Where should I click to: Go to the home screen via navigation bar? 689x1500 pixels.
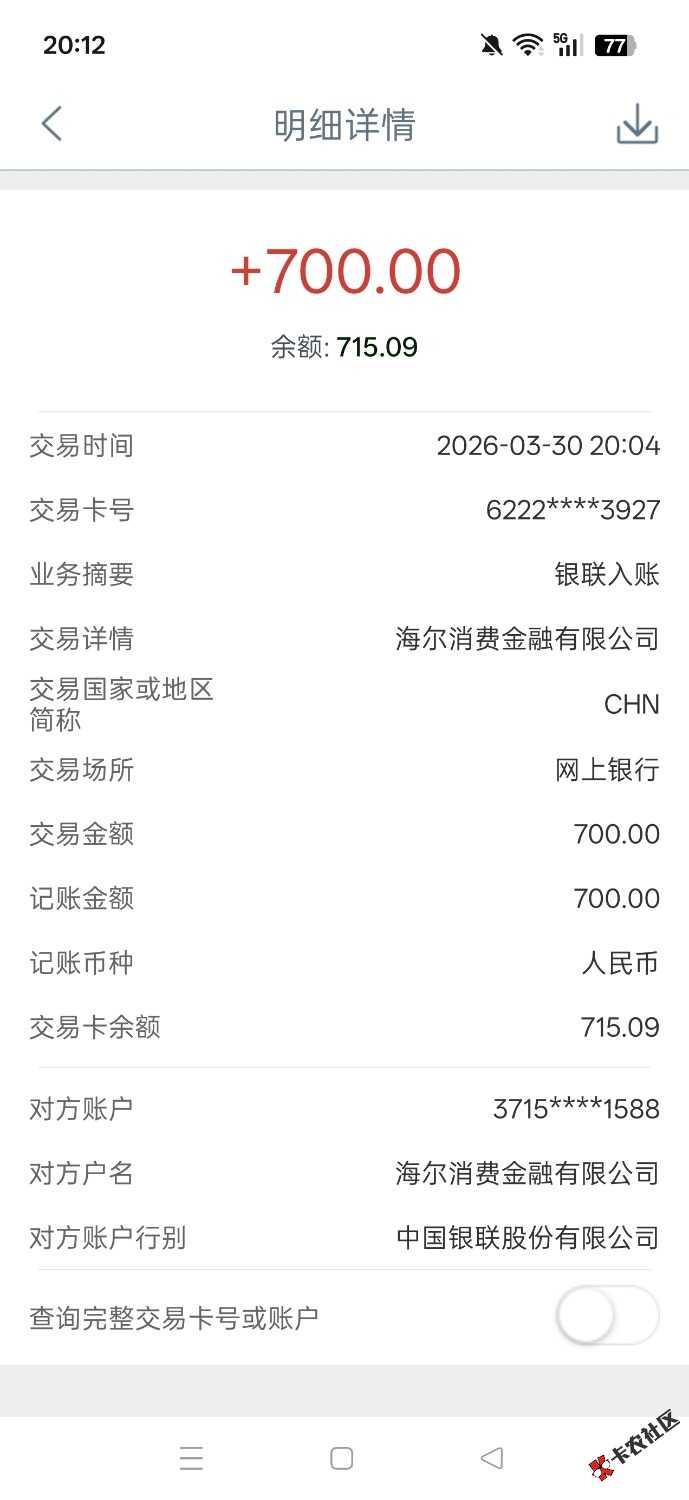click(x=342, y=1459)
